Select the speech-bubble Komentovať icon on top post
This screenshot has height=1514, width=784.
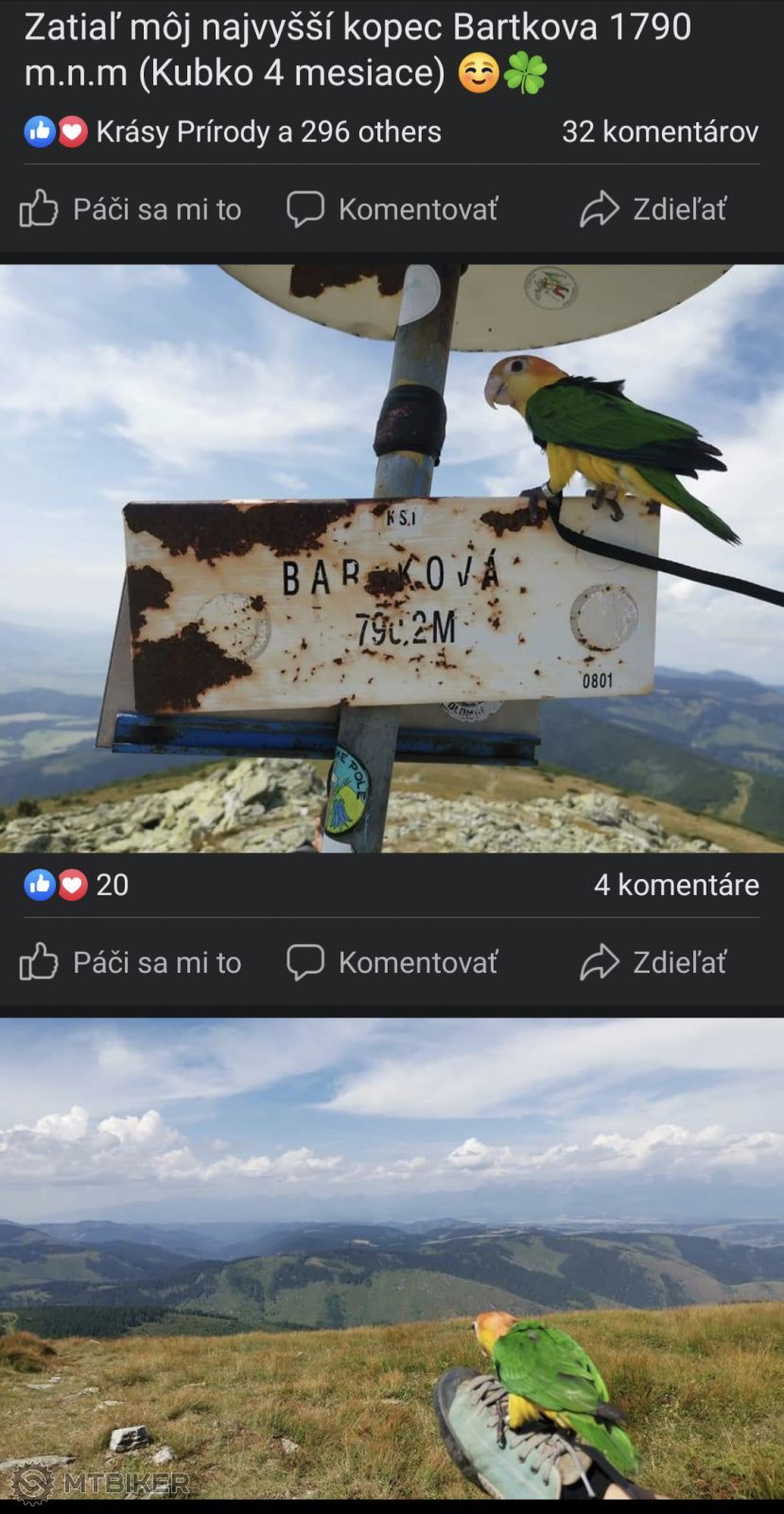(306, 208)
